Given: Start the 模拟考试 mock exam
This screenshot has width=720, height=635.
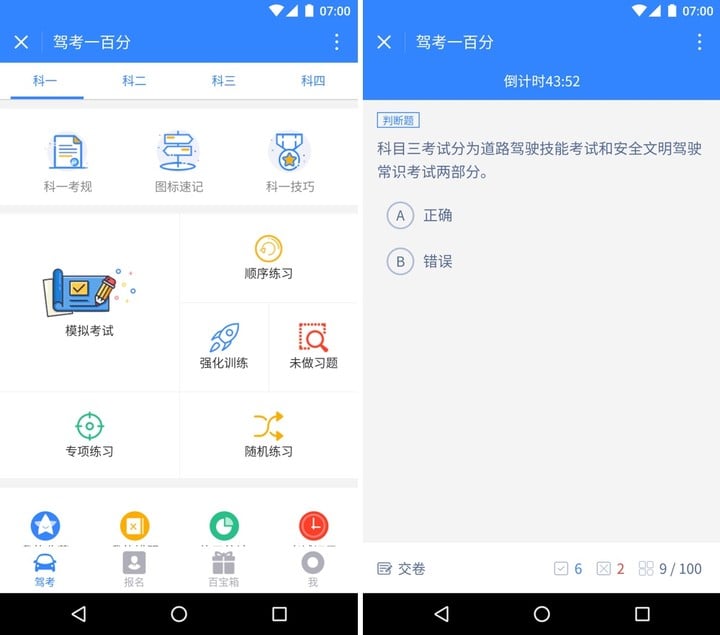Looking at the screenshot, I should (89, 300).
